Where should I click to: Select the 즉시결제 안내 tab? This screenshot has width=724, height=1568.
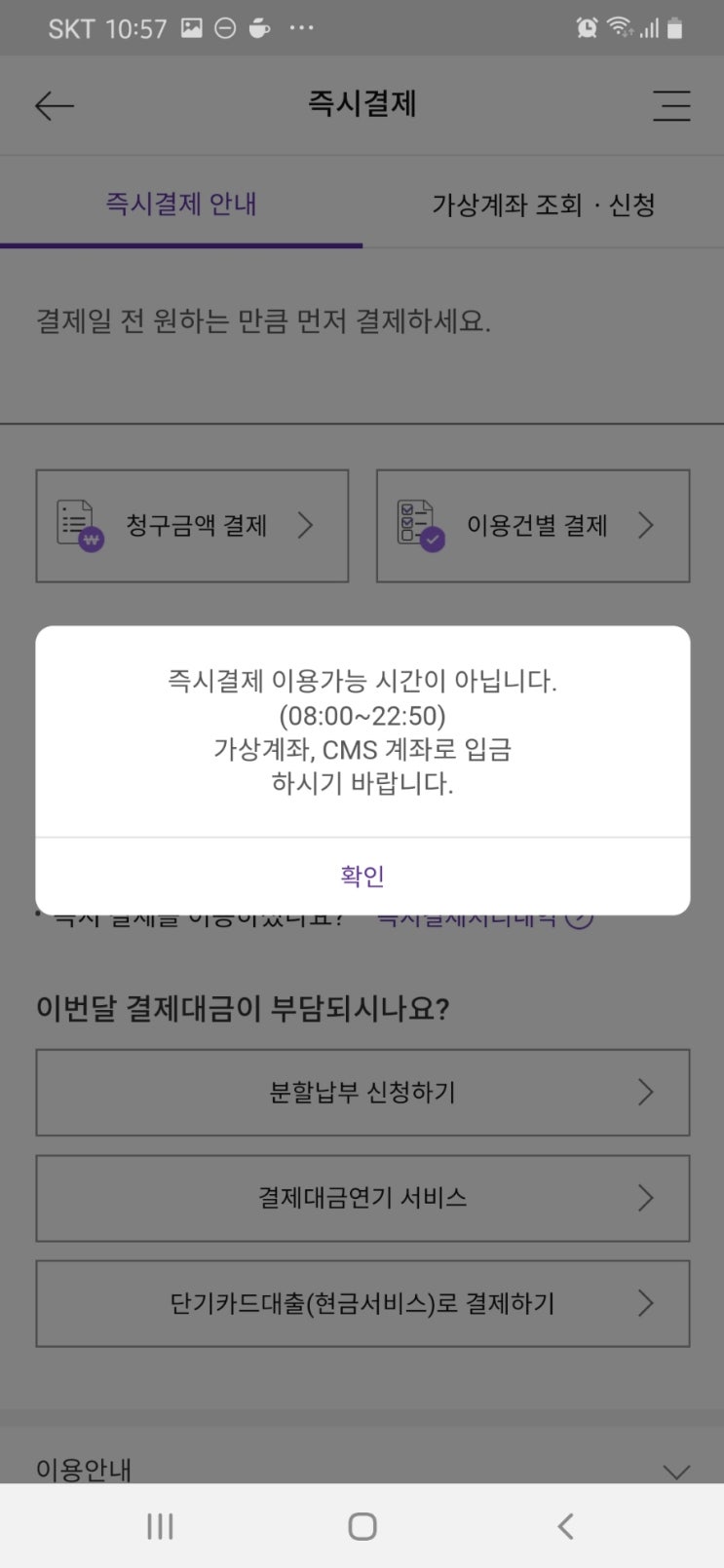coord(181,204)
